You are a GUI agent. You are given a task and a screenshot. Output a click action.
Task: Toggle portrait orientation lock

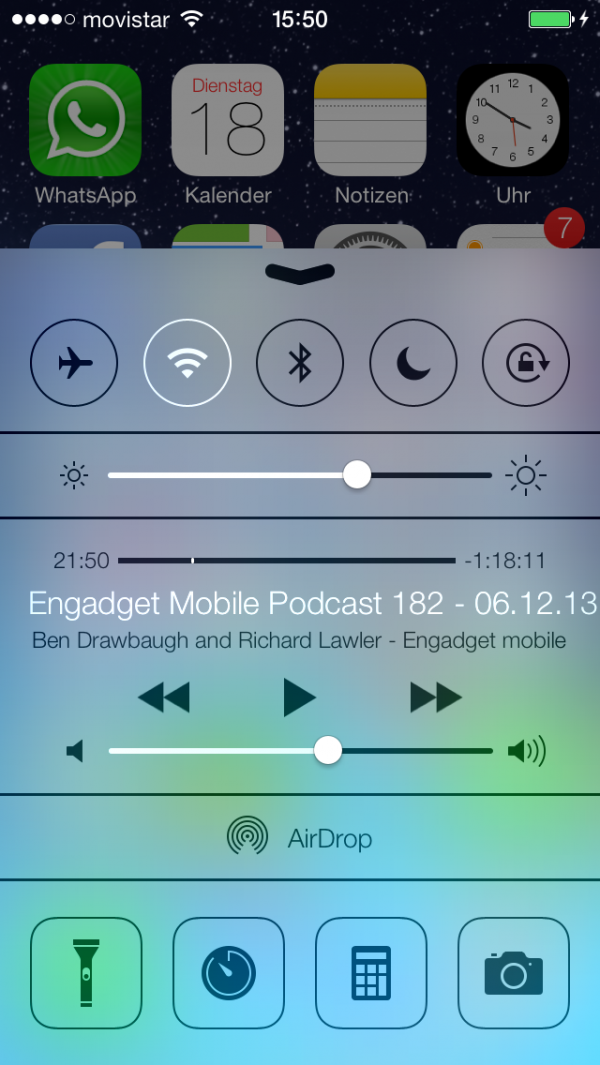[x=525, y=362]
